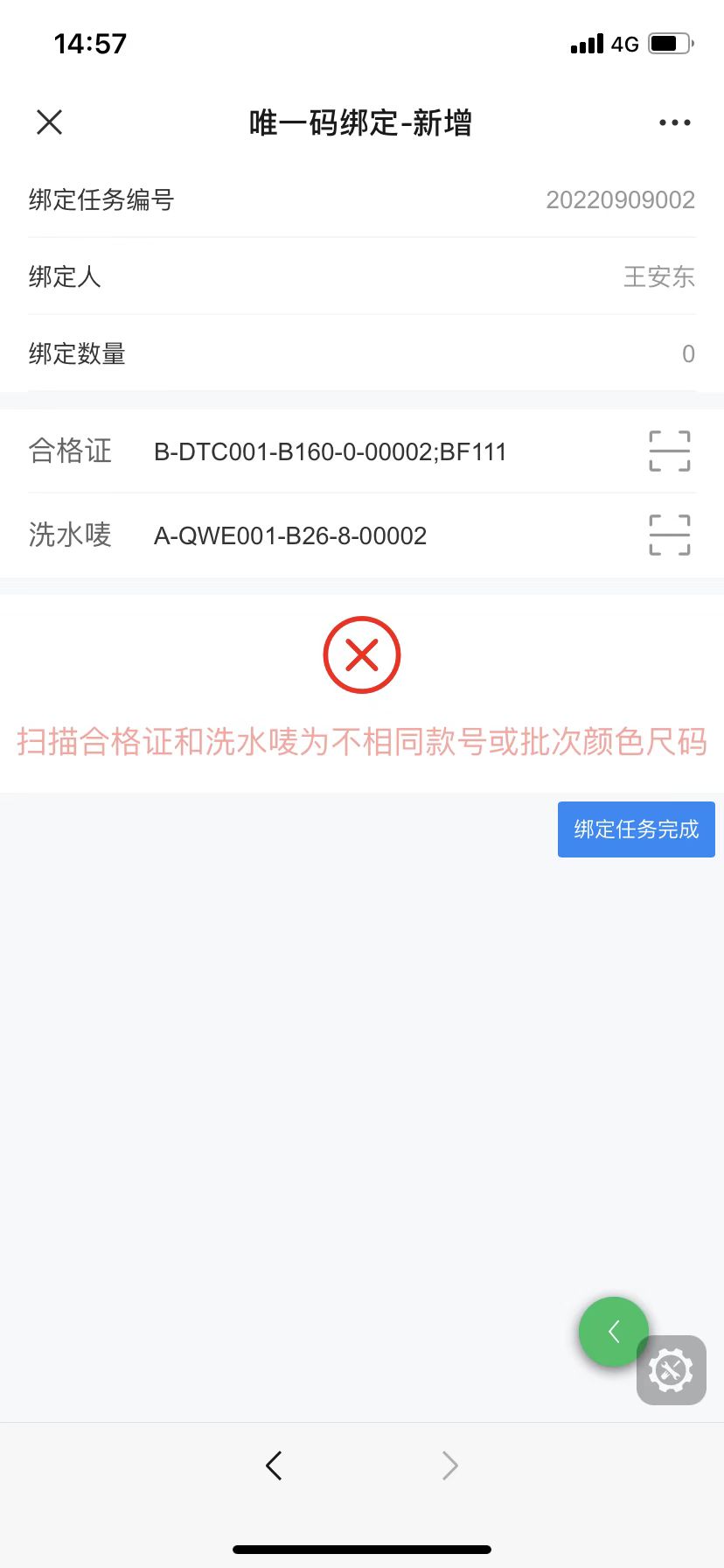Image resolution: width=724 pixels, height=1568 pixels.
Task: Scan barcode for 洗水唛 field
Action: [670, 535]
